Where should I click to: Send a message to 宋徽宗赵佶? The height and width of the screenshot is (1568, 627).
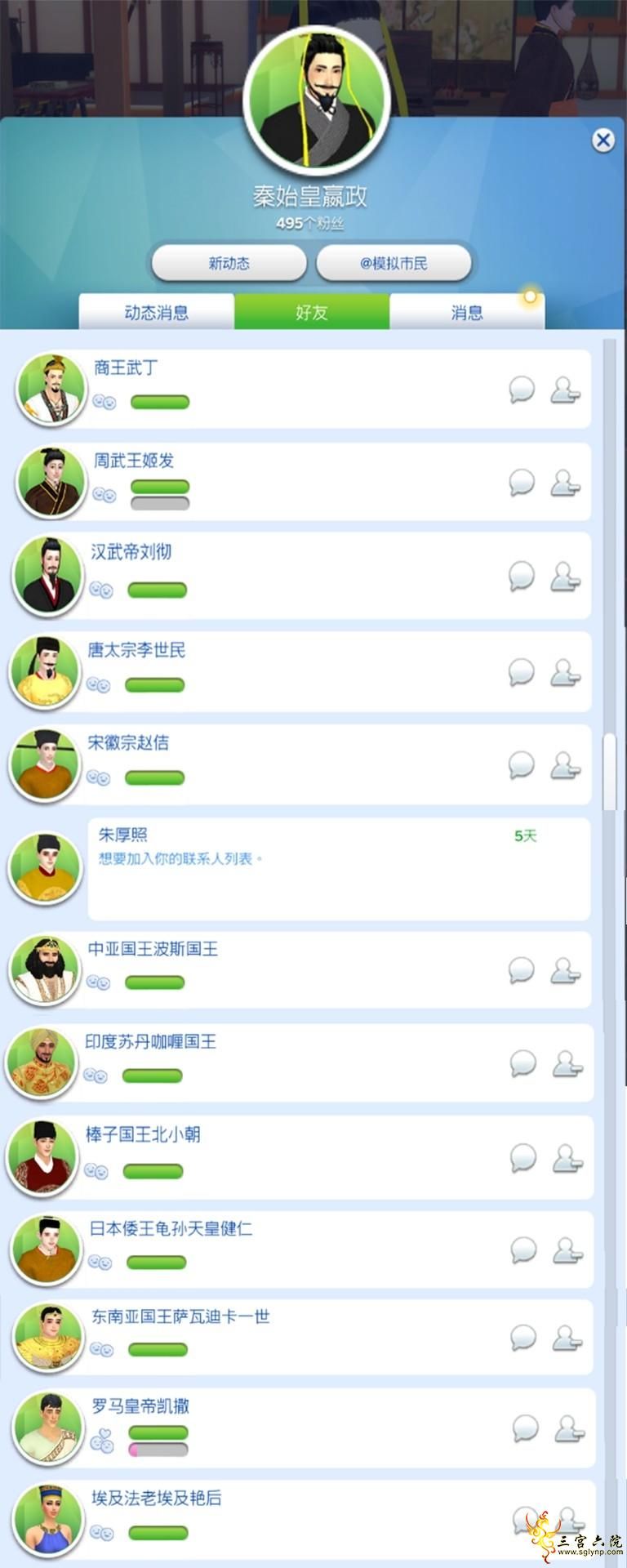point(522,765)
